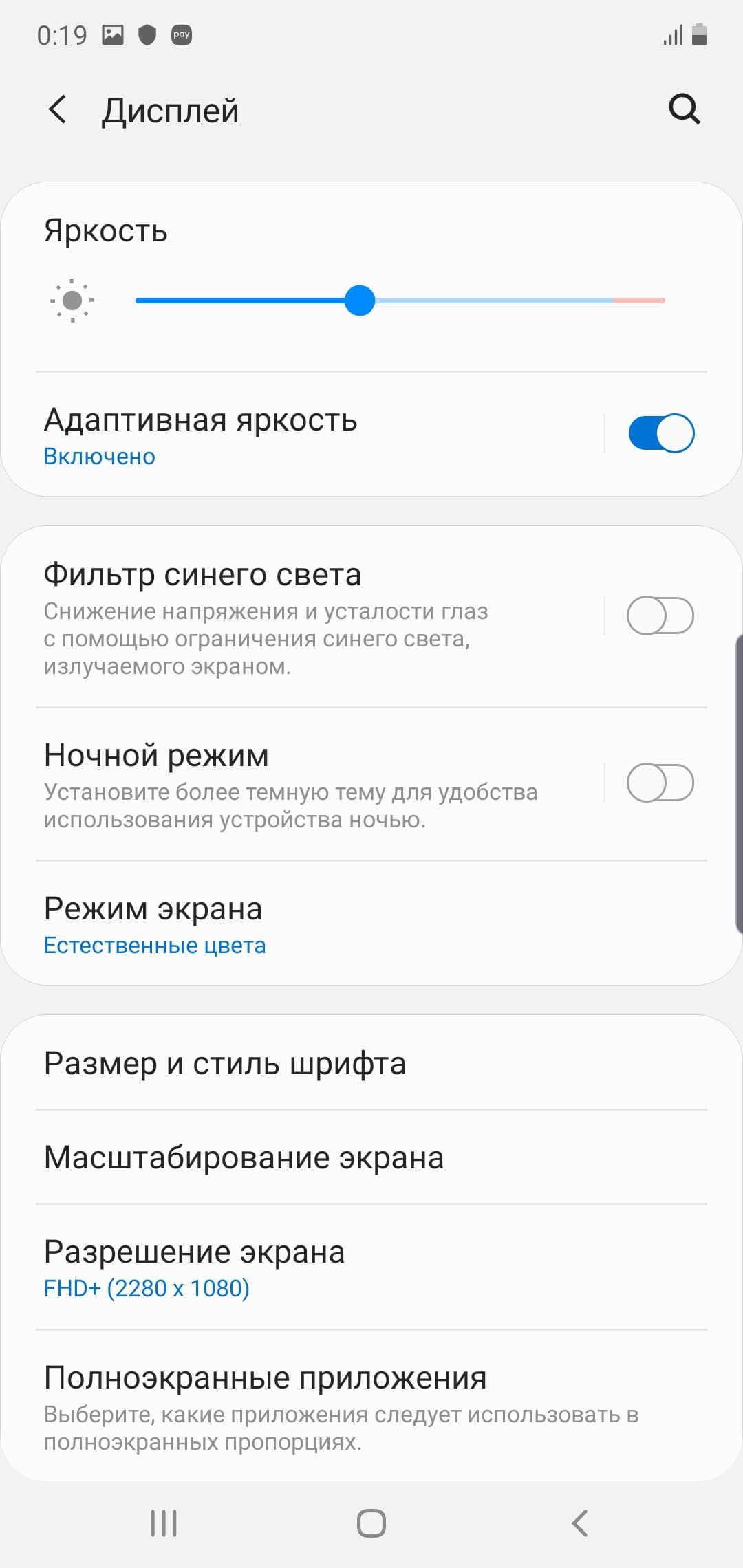Open Масштабирование экрана
The height and width of the screenshot is (1568, 743).
275,1157
